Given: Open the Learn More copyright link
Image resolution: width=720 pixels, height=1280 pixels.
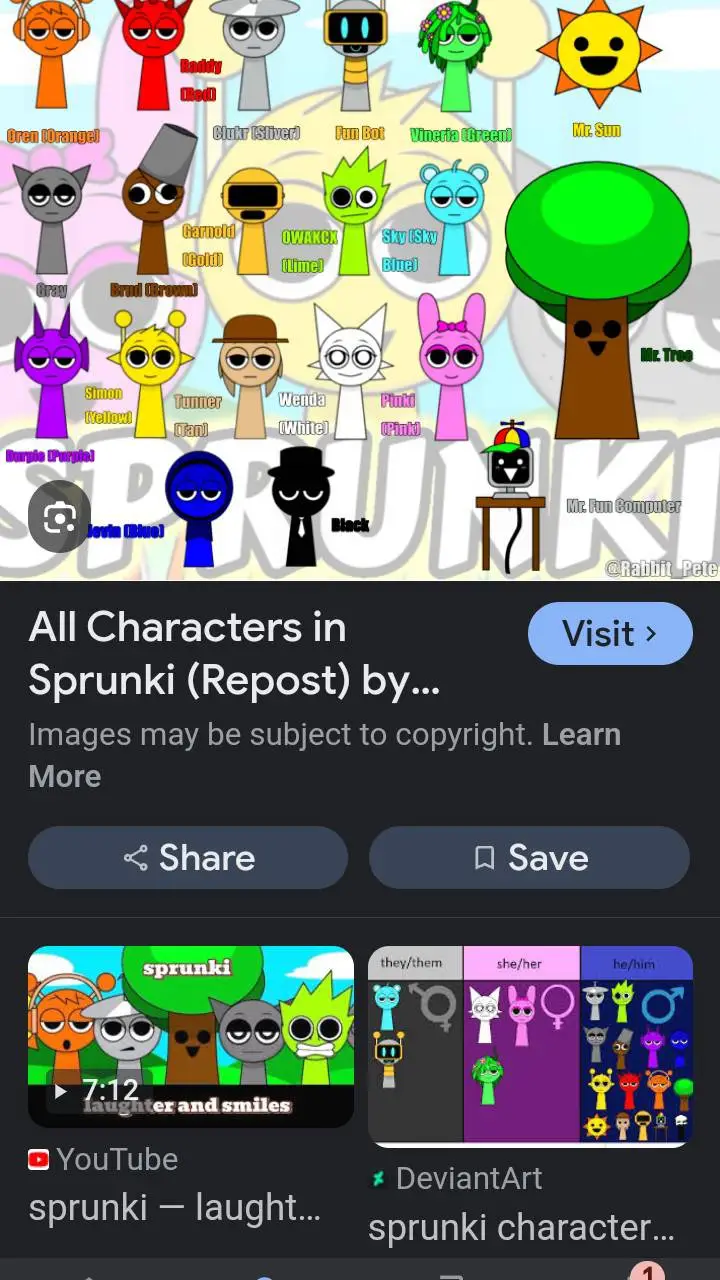Looking at the screenshot, I should 580,736.
